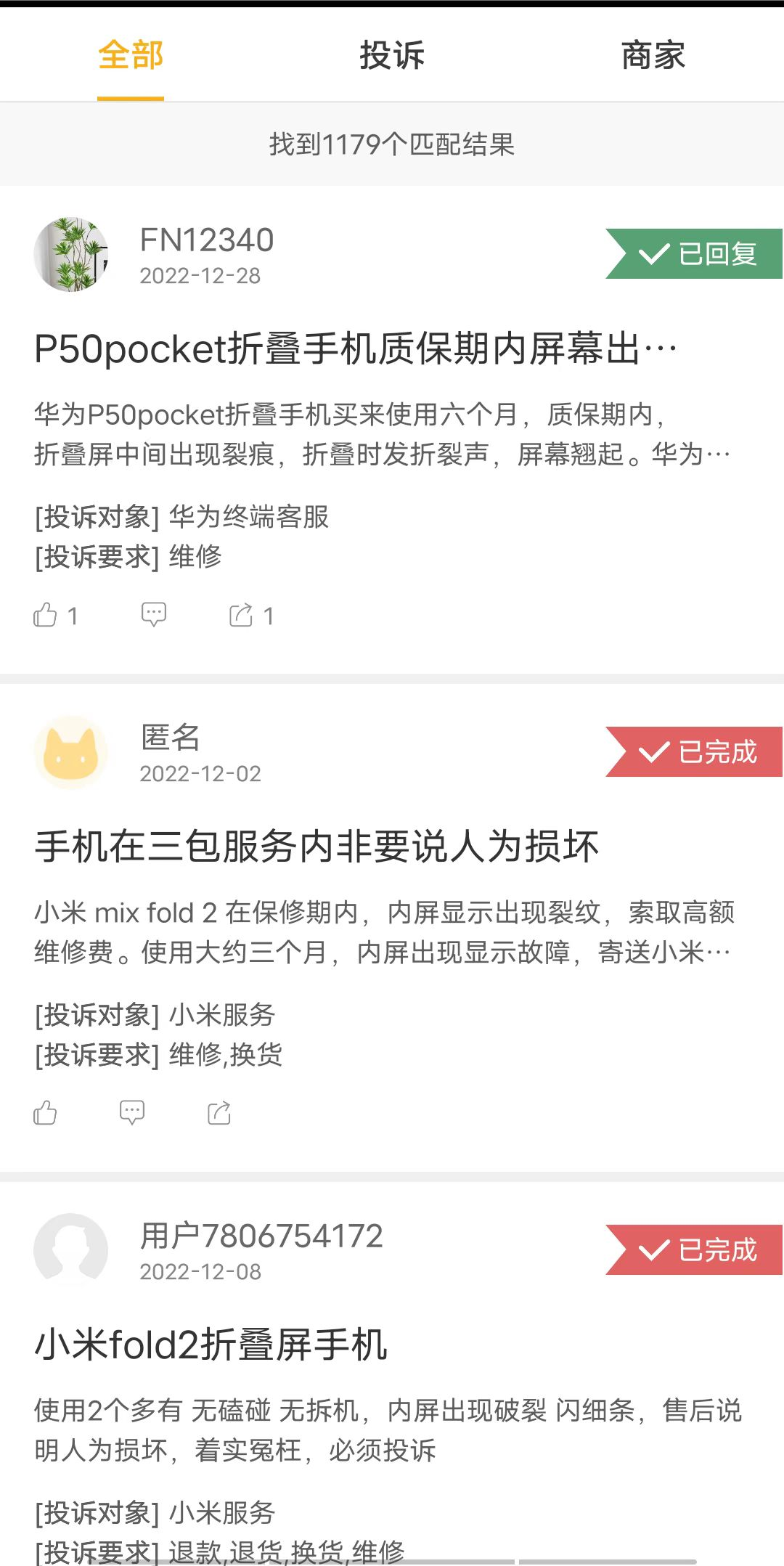Like the complaint by FN12340
Image resolution: width=784 pixels, height=1566 pixels.
[x=46, y=616]
